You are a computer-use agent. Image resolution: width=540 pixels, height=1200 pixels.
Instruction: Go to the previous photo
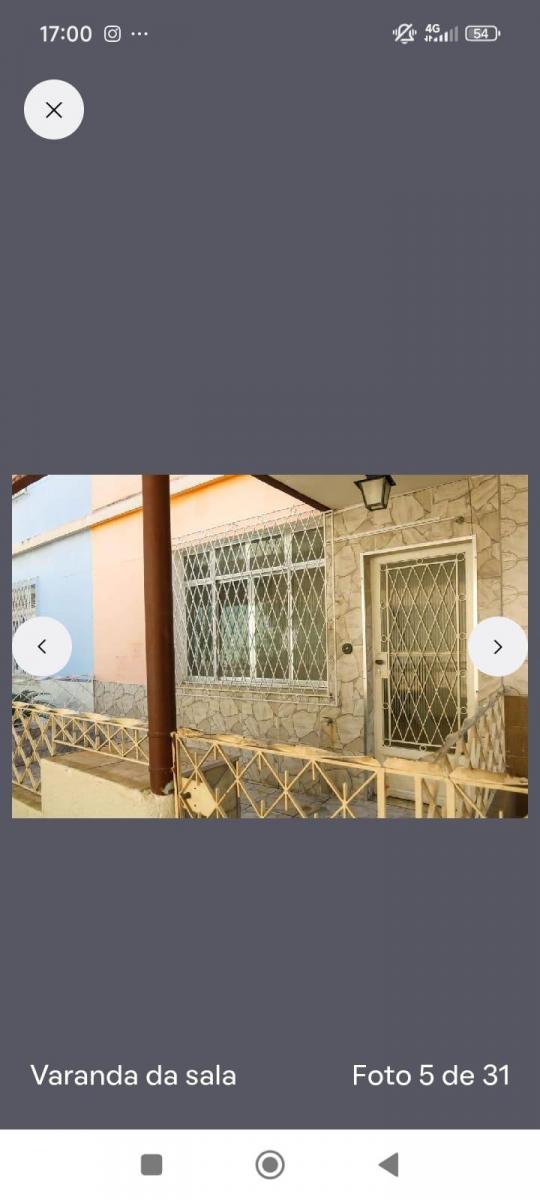tap(42, 647)
